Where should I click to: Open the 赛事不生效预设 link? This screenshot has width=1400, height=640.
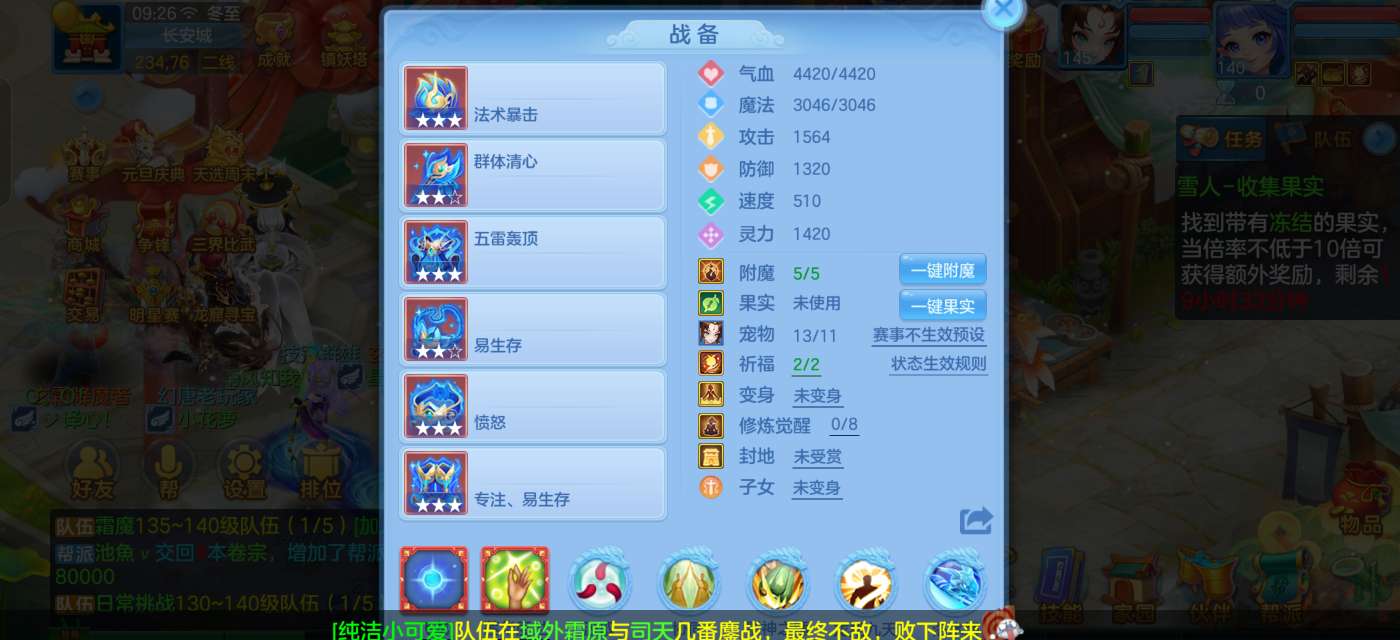click(x=929, y=335)
